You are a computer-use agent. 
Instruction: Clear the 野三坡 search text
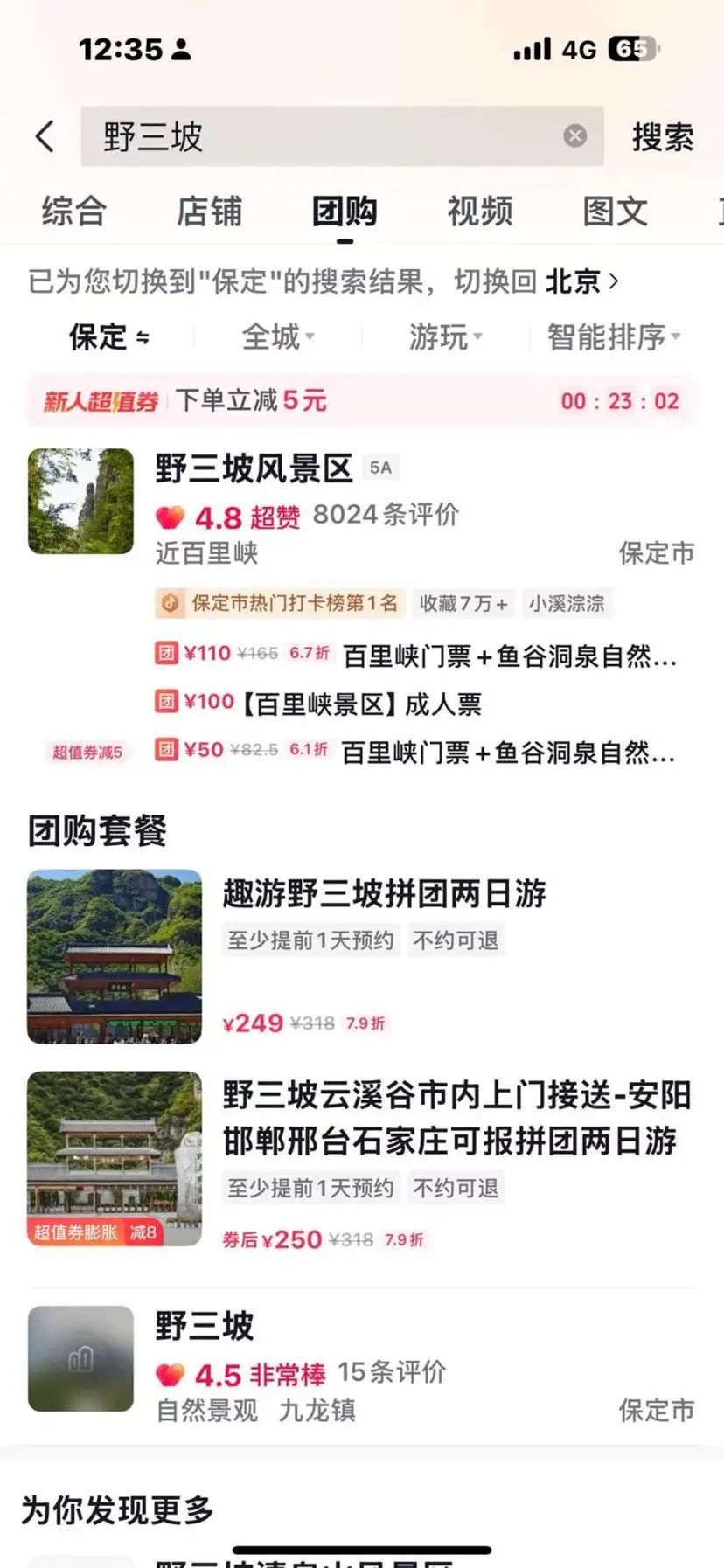pyautogui.click(x=574, y=135)
